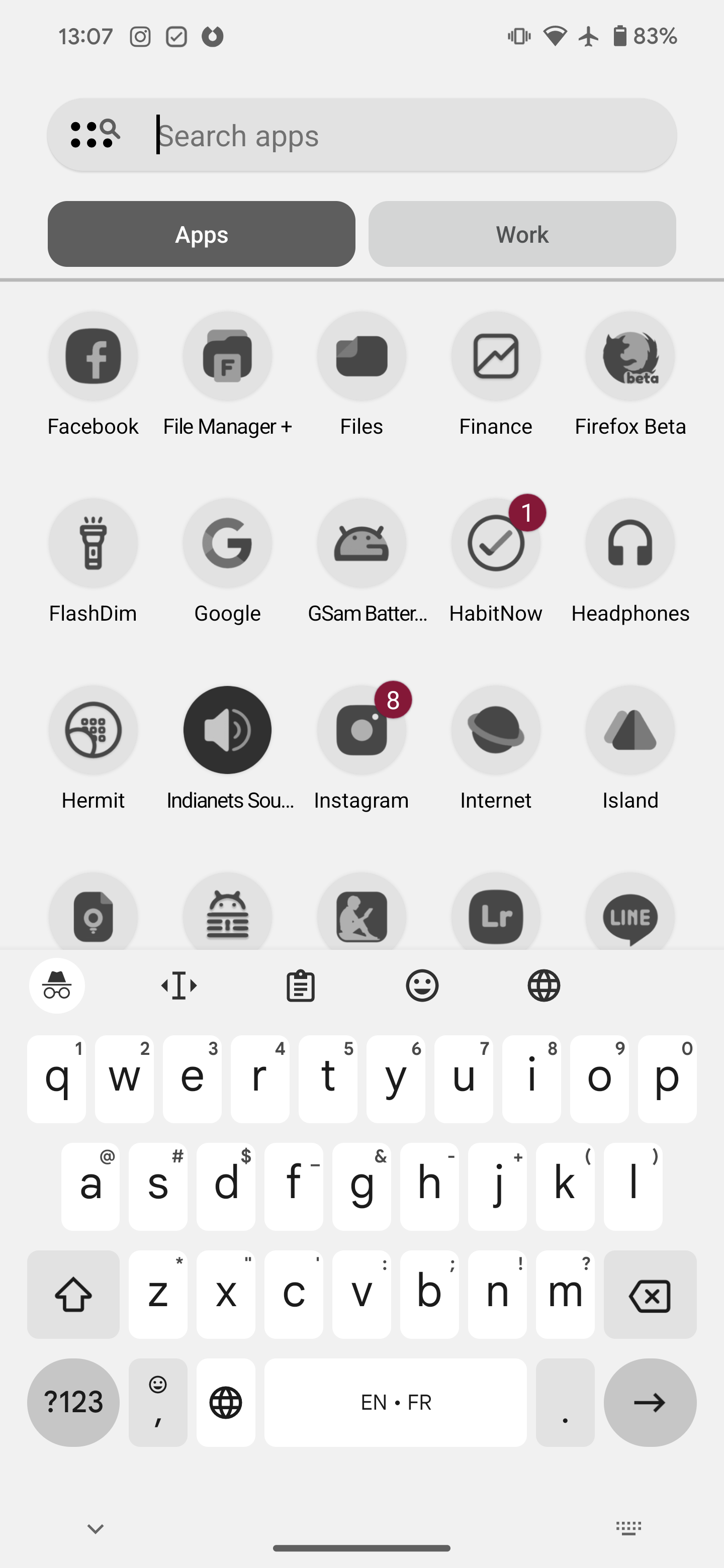Launch the Google app

(x=227, y=544)
